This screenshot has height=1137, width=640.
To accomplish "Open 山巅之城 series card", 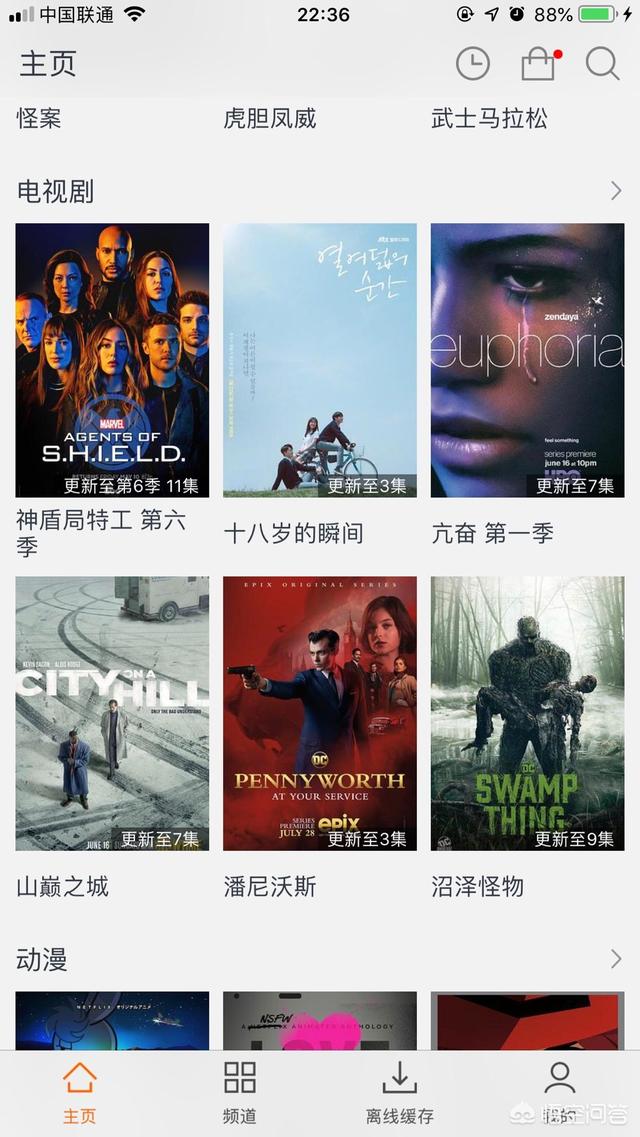I will tap(112, 713).
